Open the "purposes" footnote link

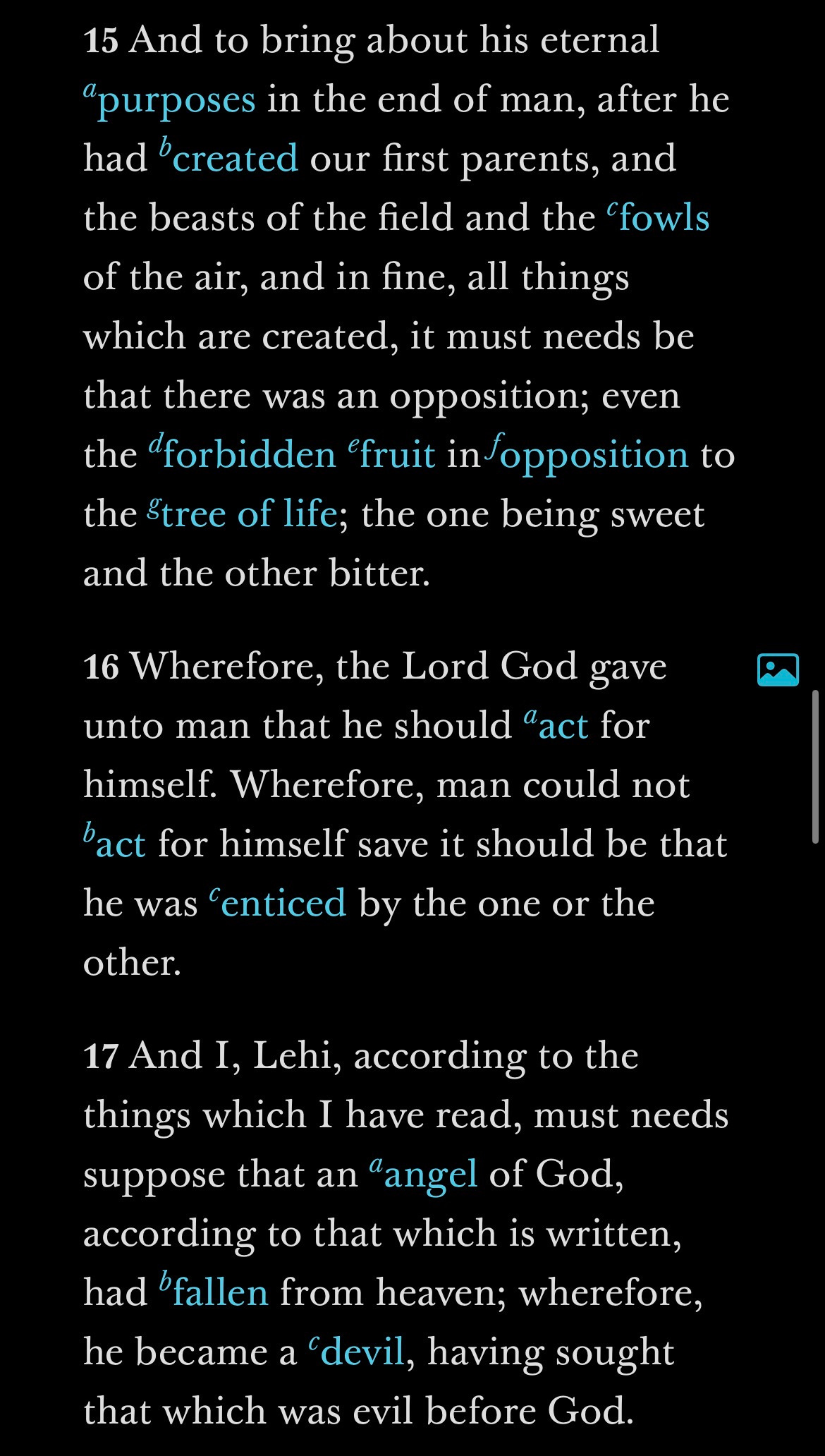176,101
